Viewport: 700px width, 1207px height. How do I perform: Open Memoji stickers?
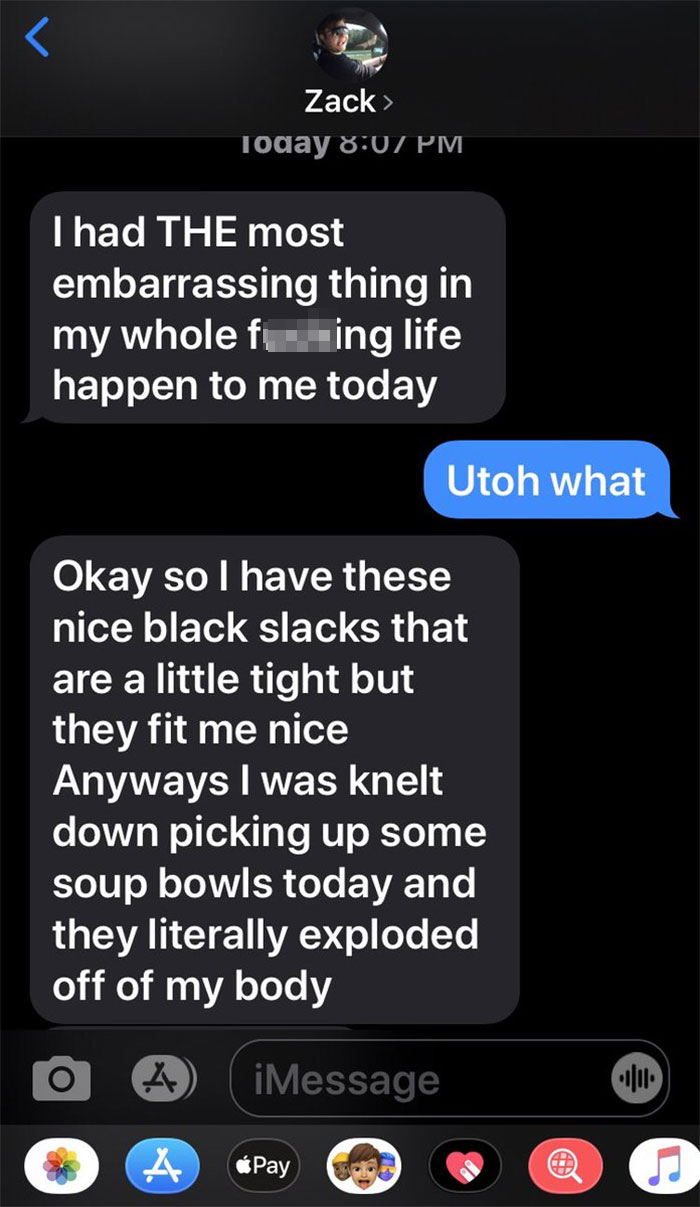tap(363, 1166)
